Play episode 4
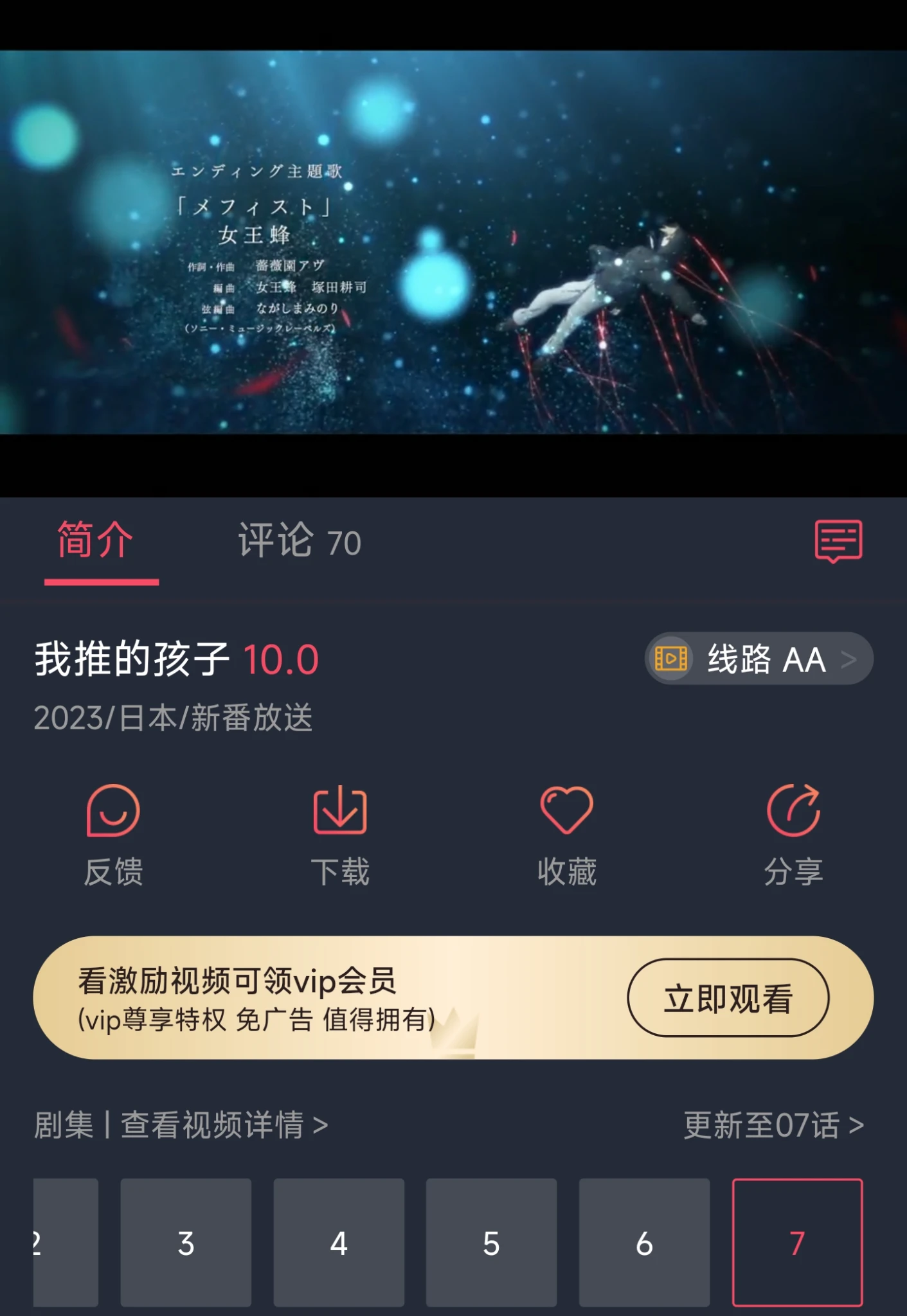 click(339, 1243)
